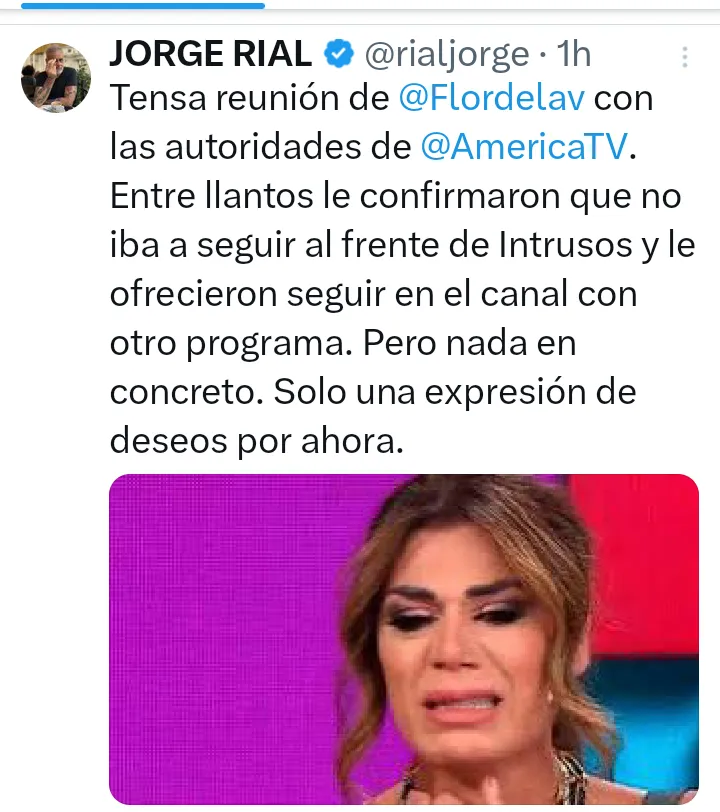Open Jorge Rial's profile avatar

click(56, 78)
